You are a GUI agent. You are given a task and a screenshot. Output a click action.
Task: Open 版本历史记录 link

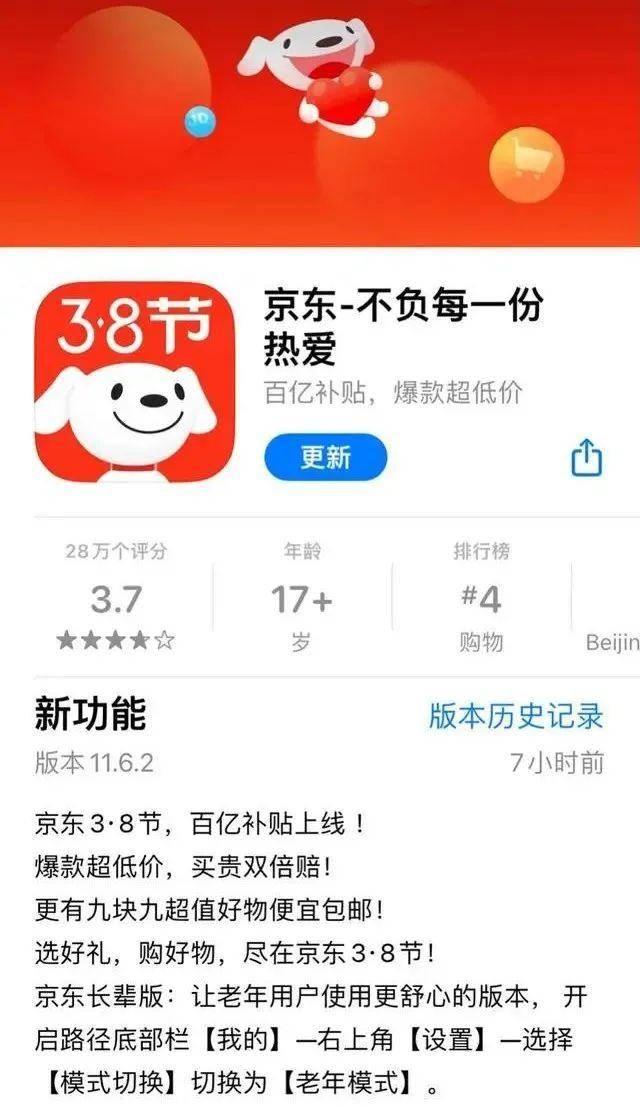click(x=516, y=715)
